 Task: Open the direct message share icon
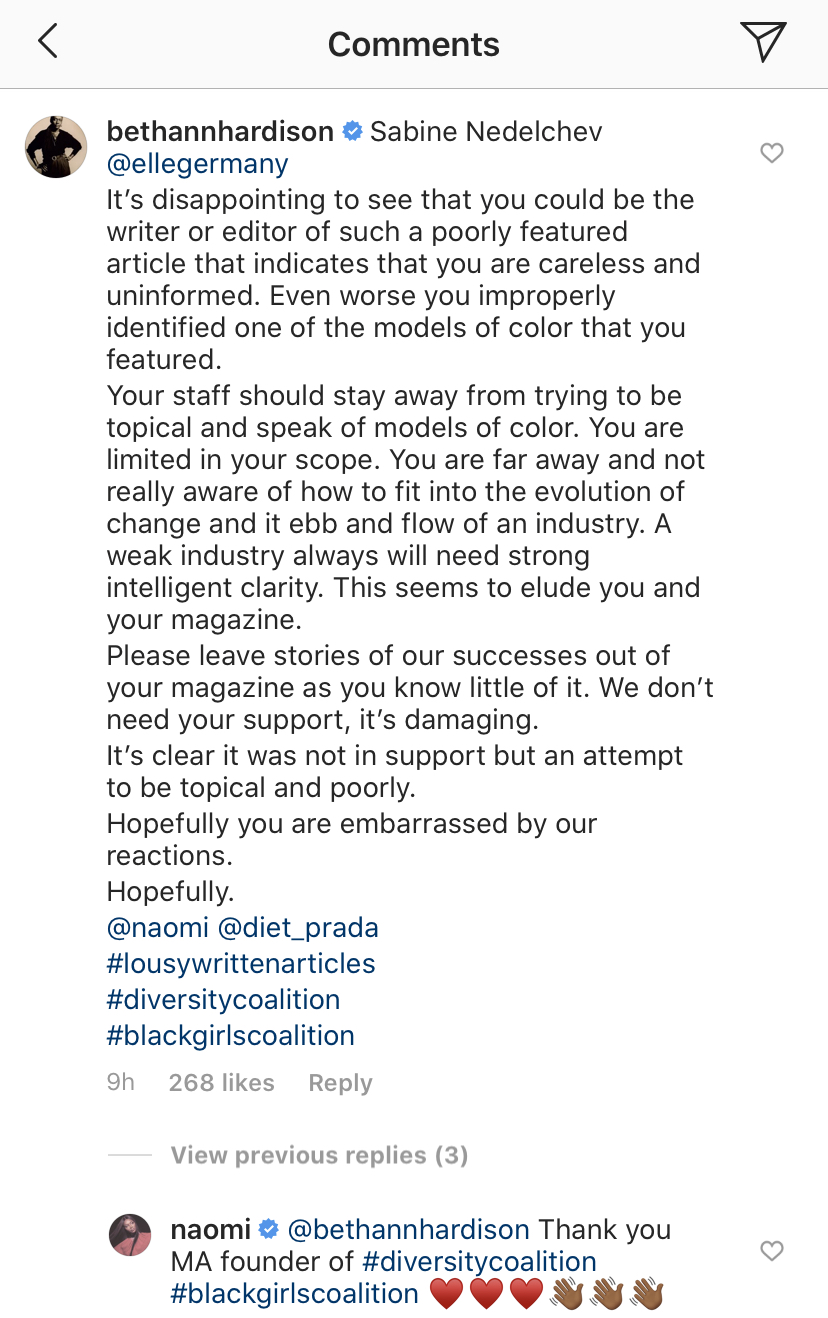point(763,42)
